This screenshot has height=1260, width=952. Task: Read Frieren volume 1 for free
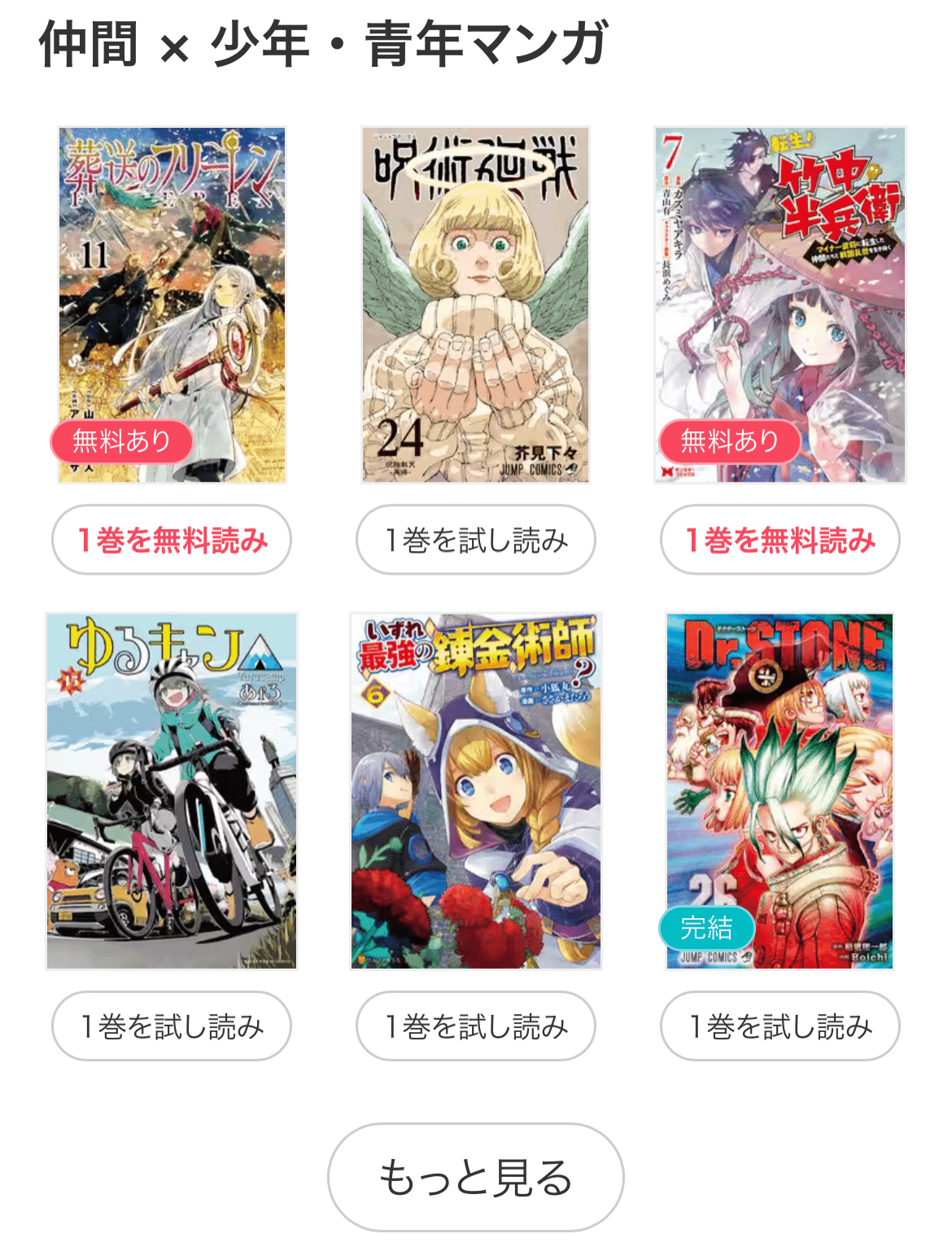172,540
